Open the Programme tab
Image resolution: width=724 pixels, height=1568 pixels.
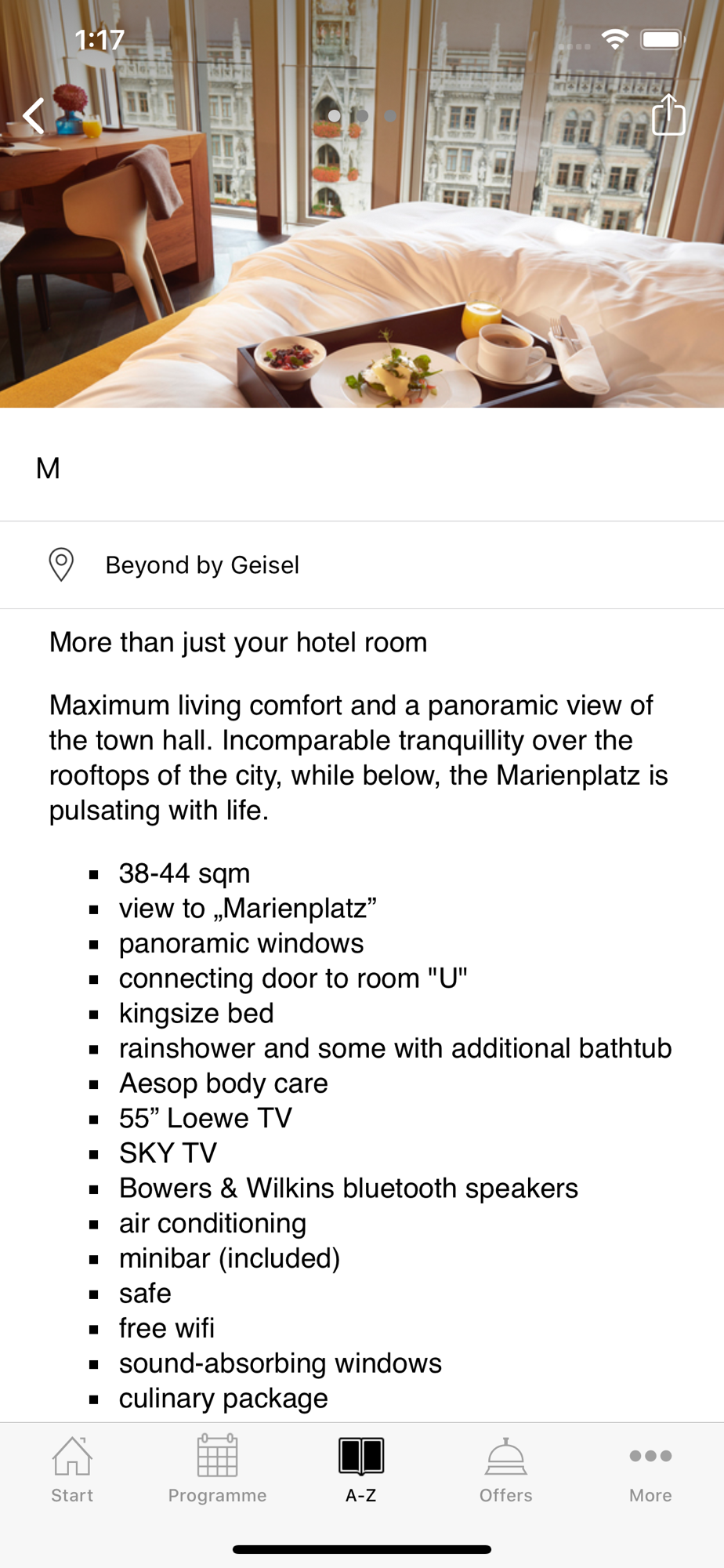tap(217, 1470)
